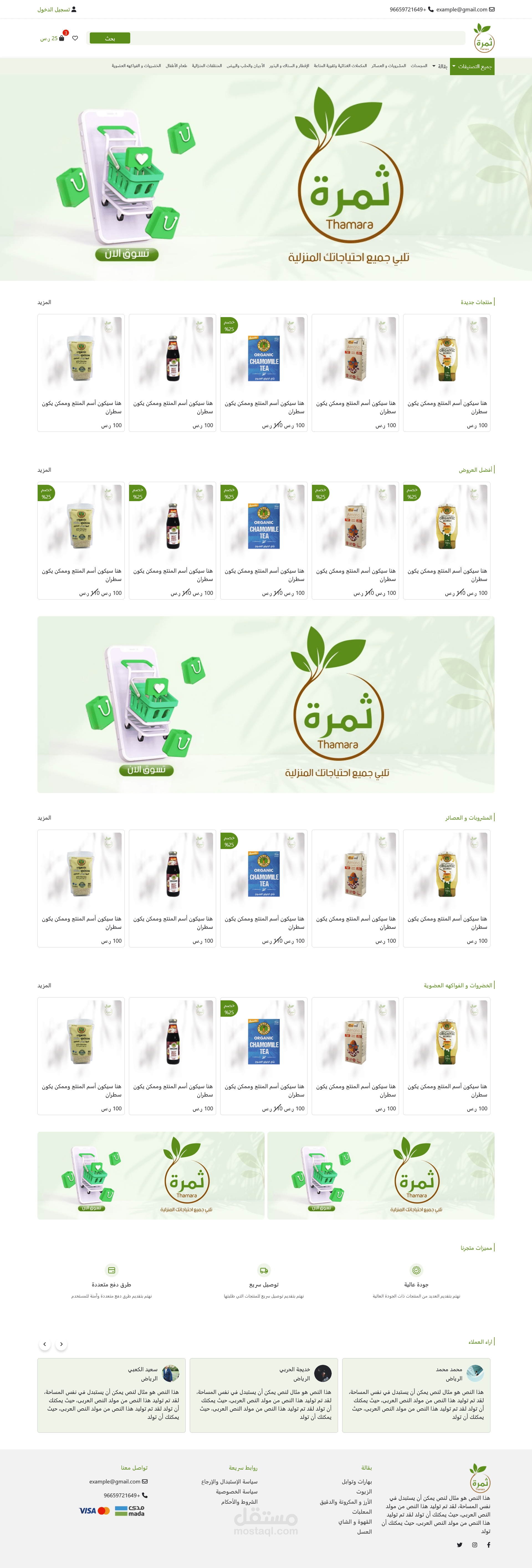532x1568 pixels.
Task: Open المزيد next to أفضل العروض
Action: 44,470
